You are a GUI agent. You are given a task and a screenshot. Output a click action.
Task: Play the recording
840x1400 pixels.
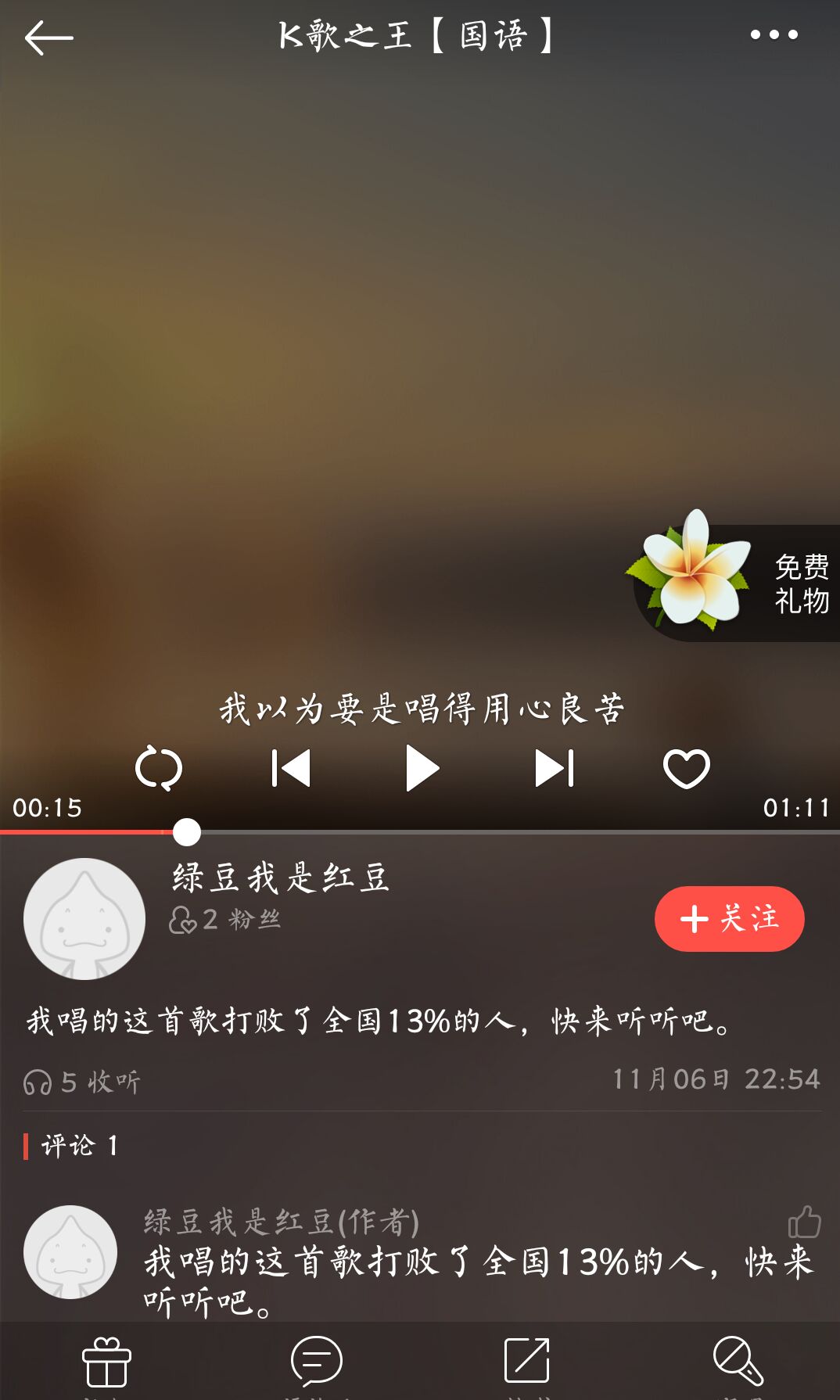(422, 768)
